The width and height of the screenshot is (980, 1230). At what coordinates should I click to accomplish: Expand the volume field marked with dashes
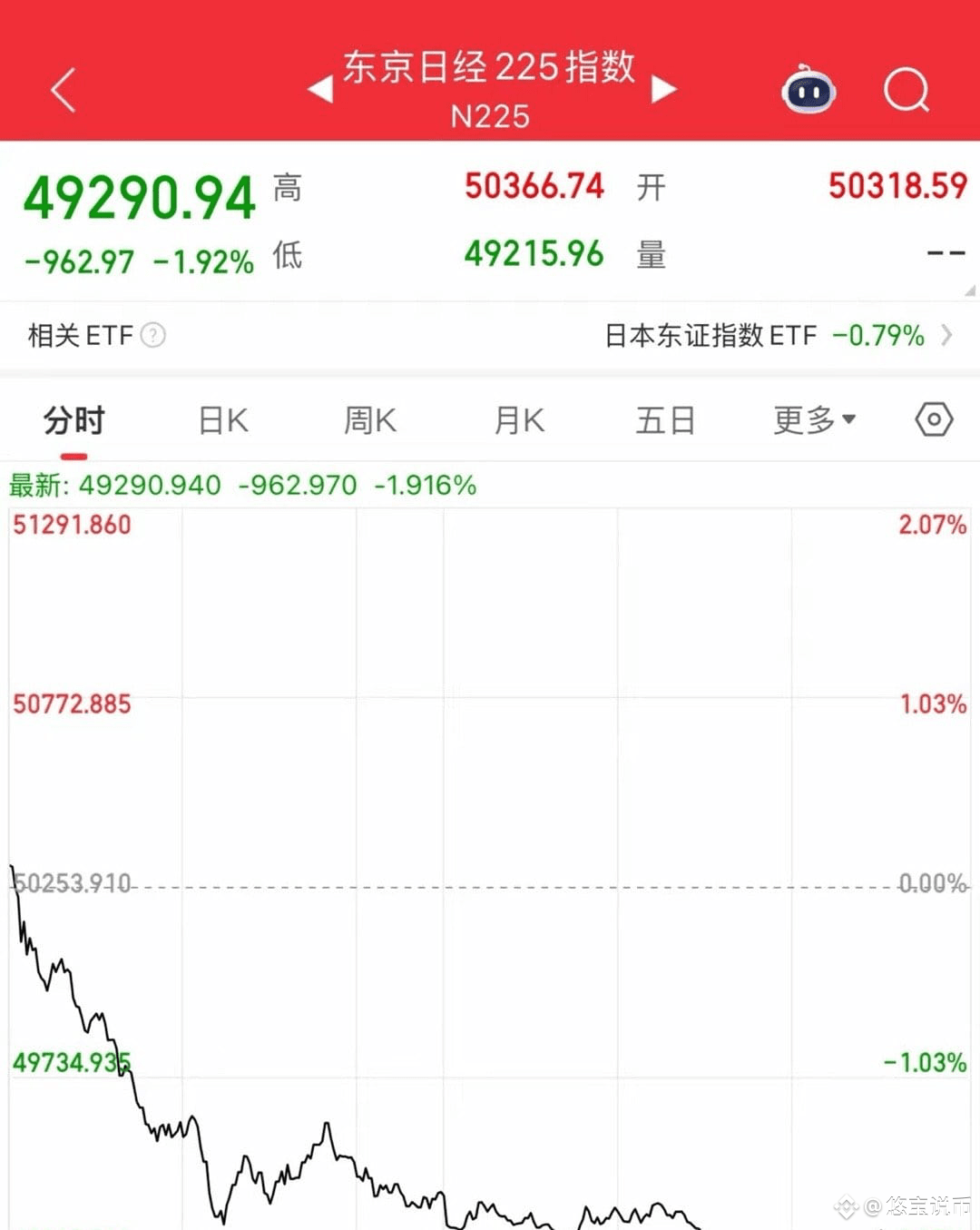946,253
